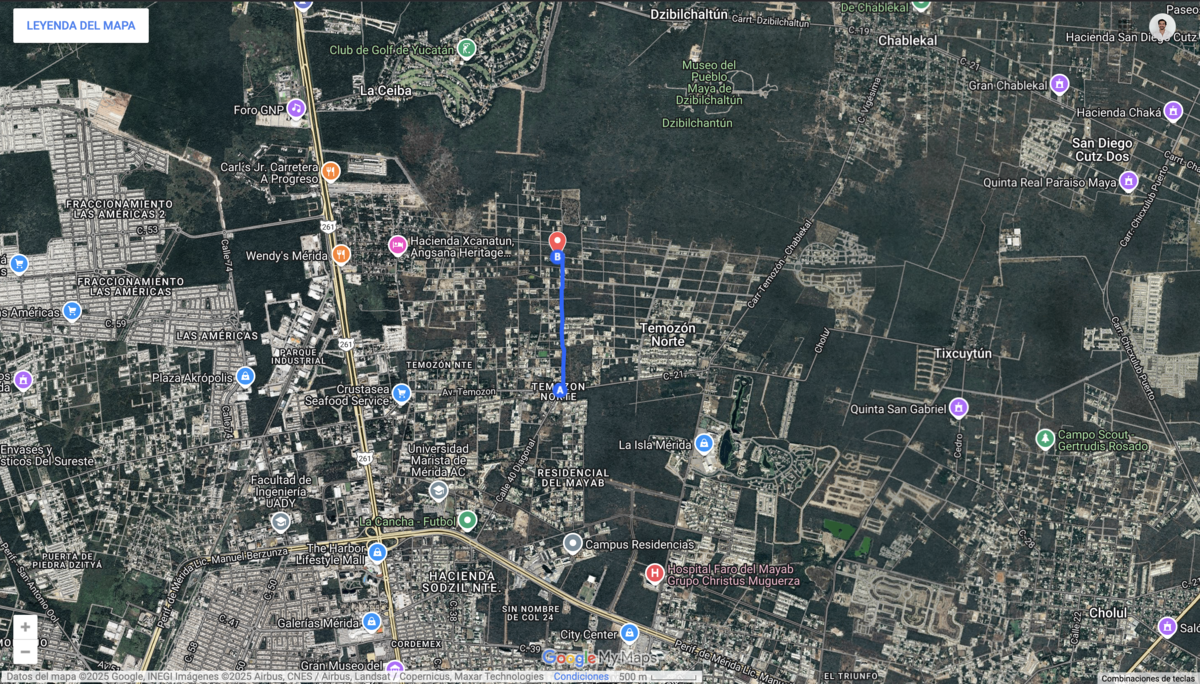Viewport: 1200px width, 684px height.
Task: Select the Club de Golf de Yucatán marker
Action: coord(466,48)
